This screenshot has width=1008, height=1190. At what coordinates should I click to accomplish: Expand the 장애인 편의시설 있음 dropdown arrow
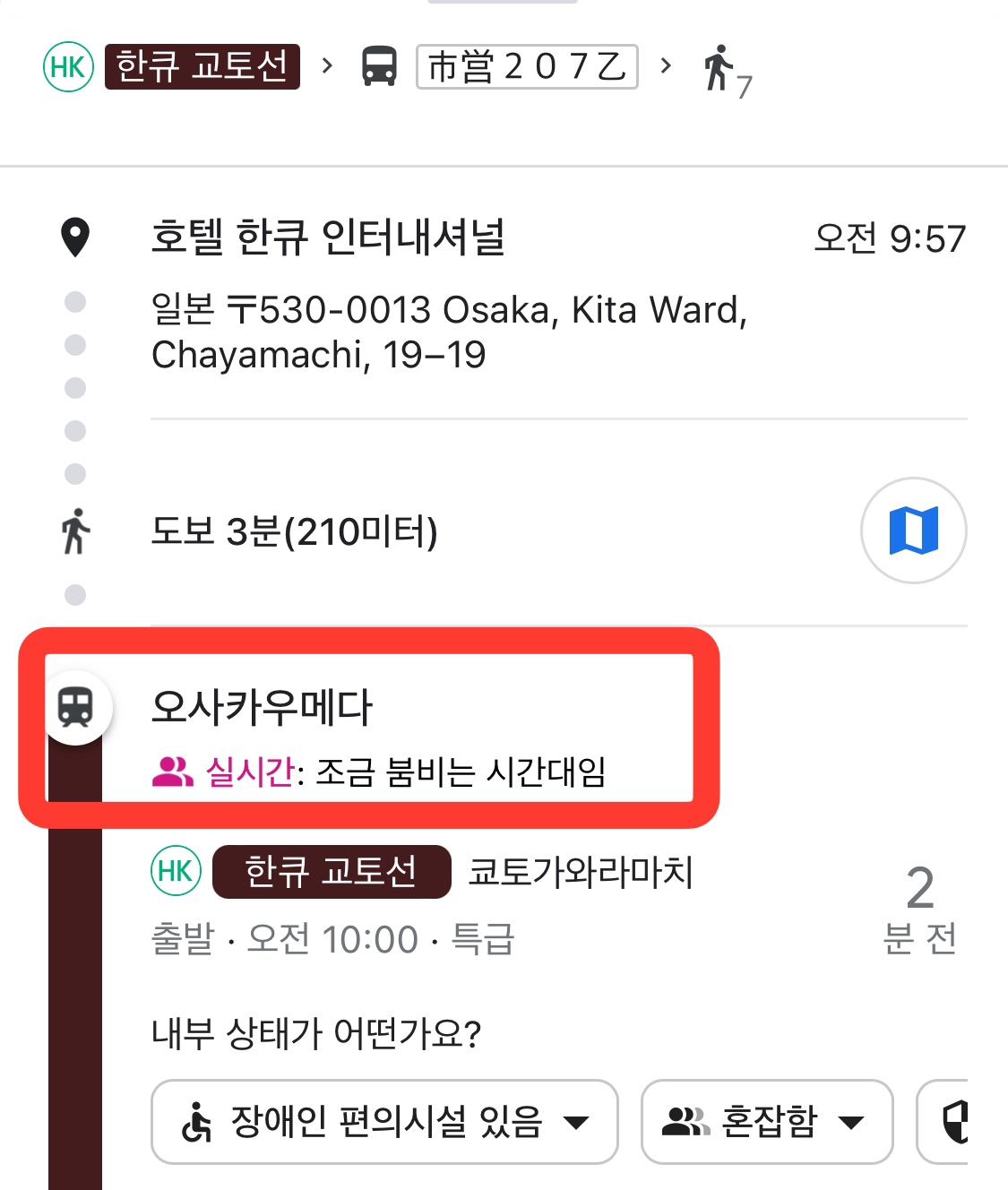pos(578,1123)
